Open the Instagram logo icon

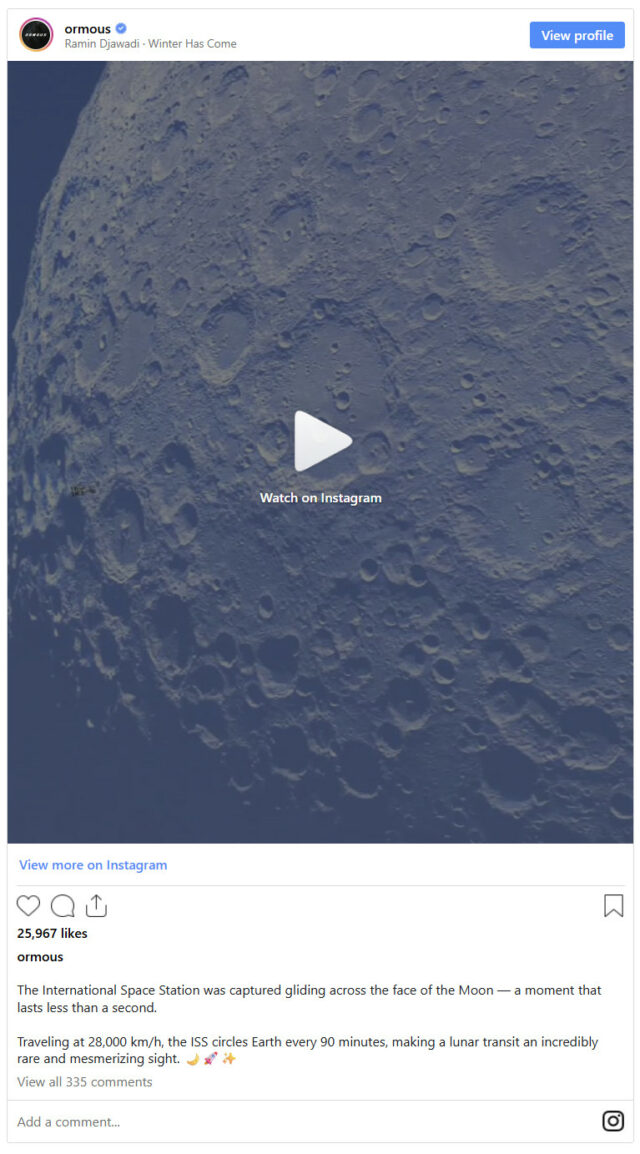tap(613, 1121)
